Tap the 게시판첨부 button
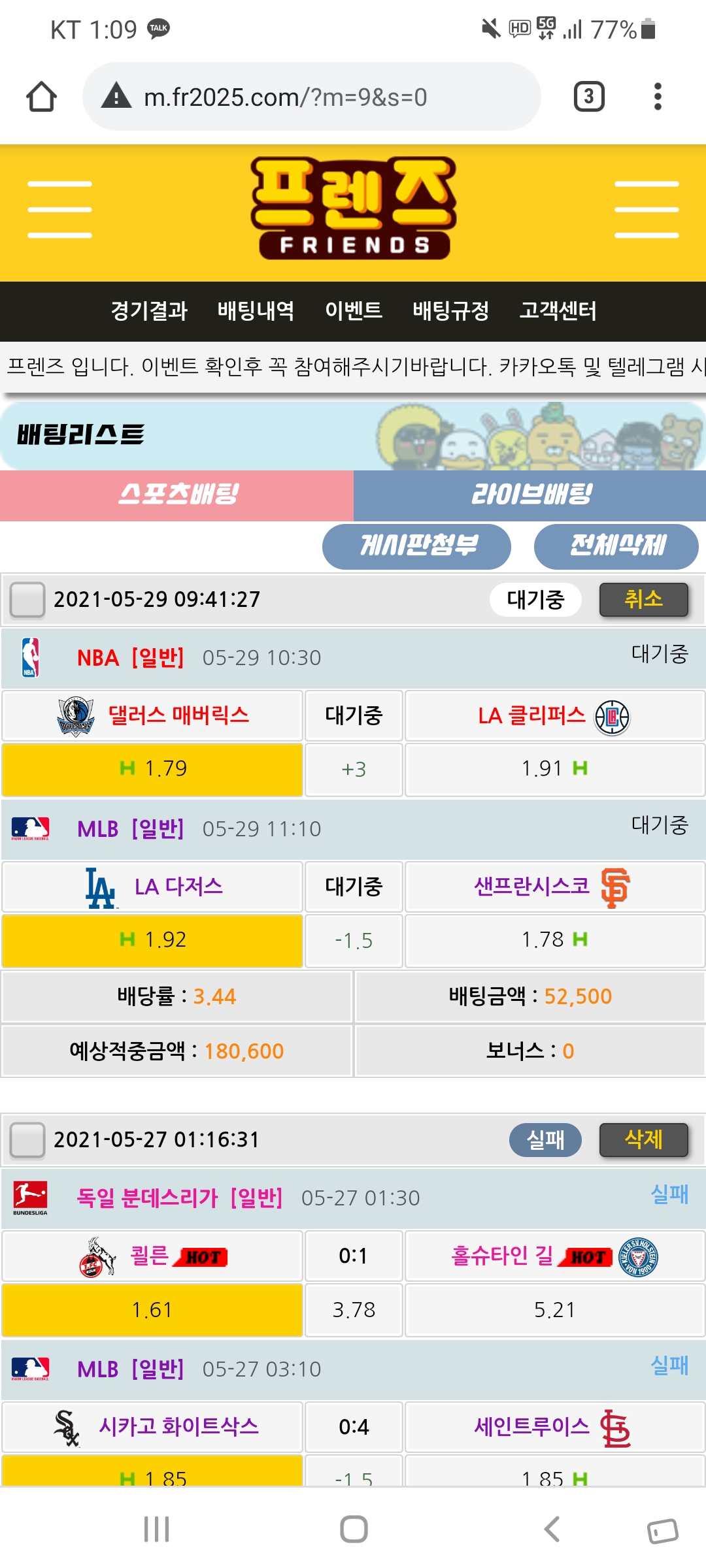706x1568 pixels. click(416, 546)
